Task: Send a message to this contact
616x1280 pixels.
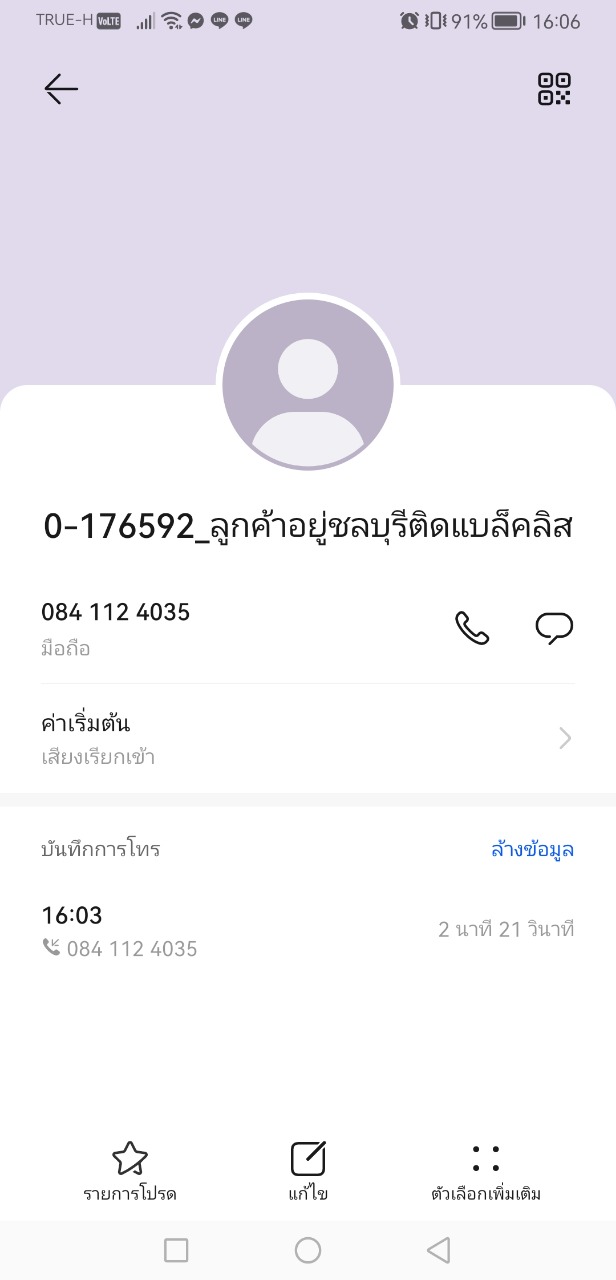Action: 554,628
